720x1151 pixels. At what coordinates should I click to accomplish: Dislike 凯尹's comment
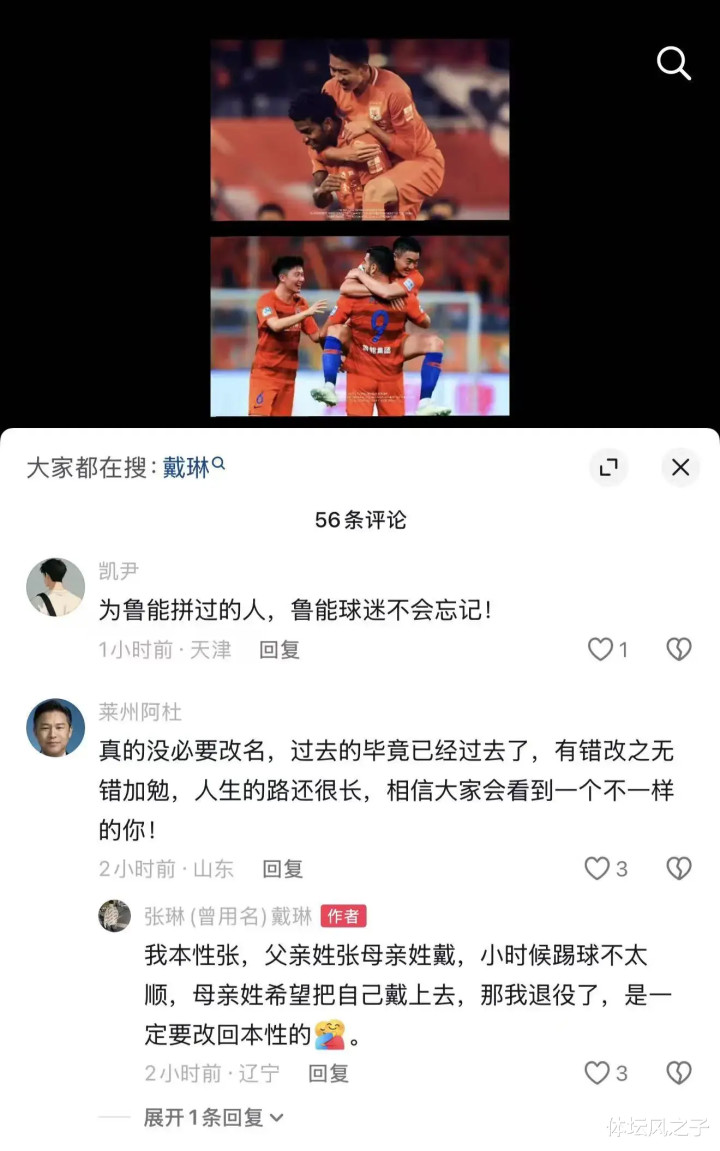[x=679, y=650]
